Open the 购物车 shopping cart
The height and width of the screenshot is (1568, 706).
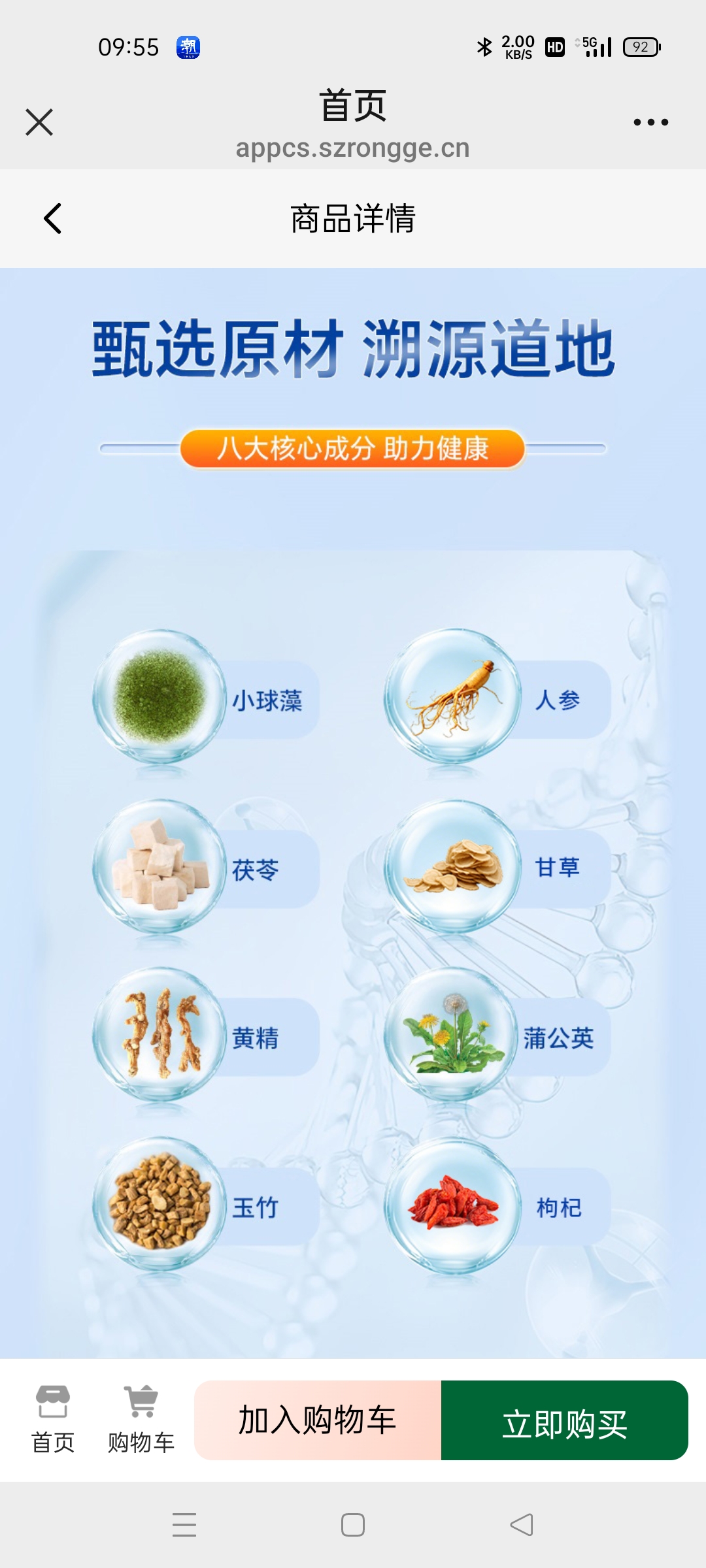[141, 1419]
